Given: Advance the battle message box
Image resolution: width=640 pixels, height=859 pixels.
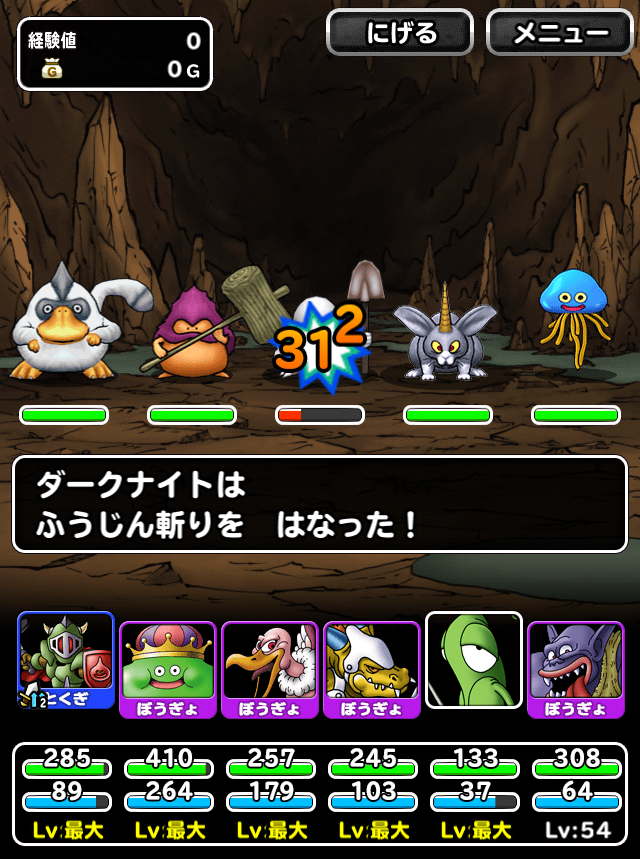Looking at the screenshot, I should pyautogui.click(x=320, y=504).
